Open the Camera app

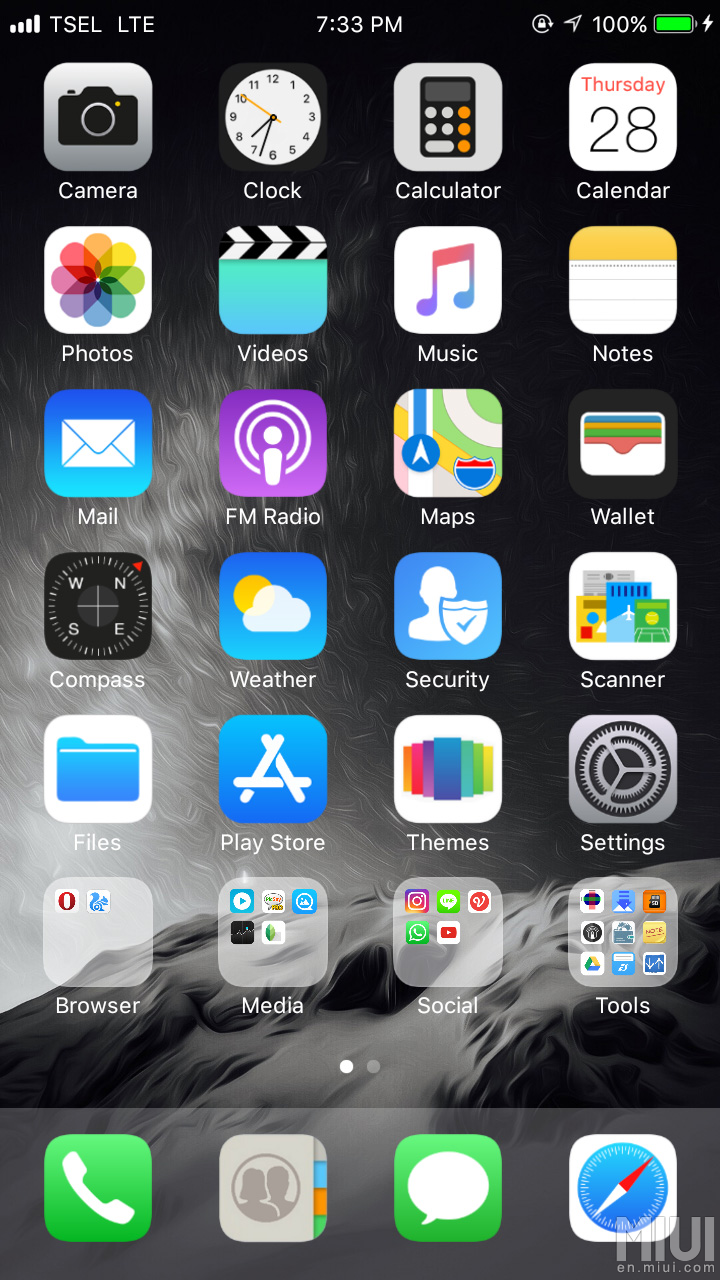point(98,117)
